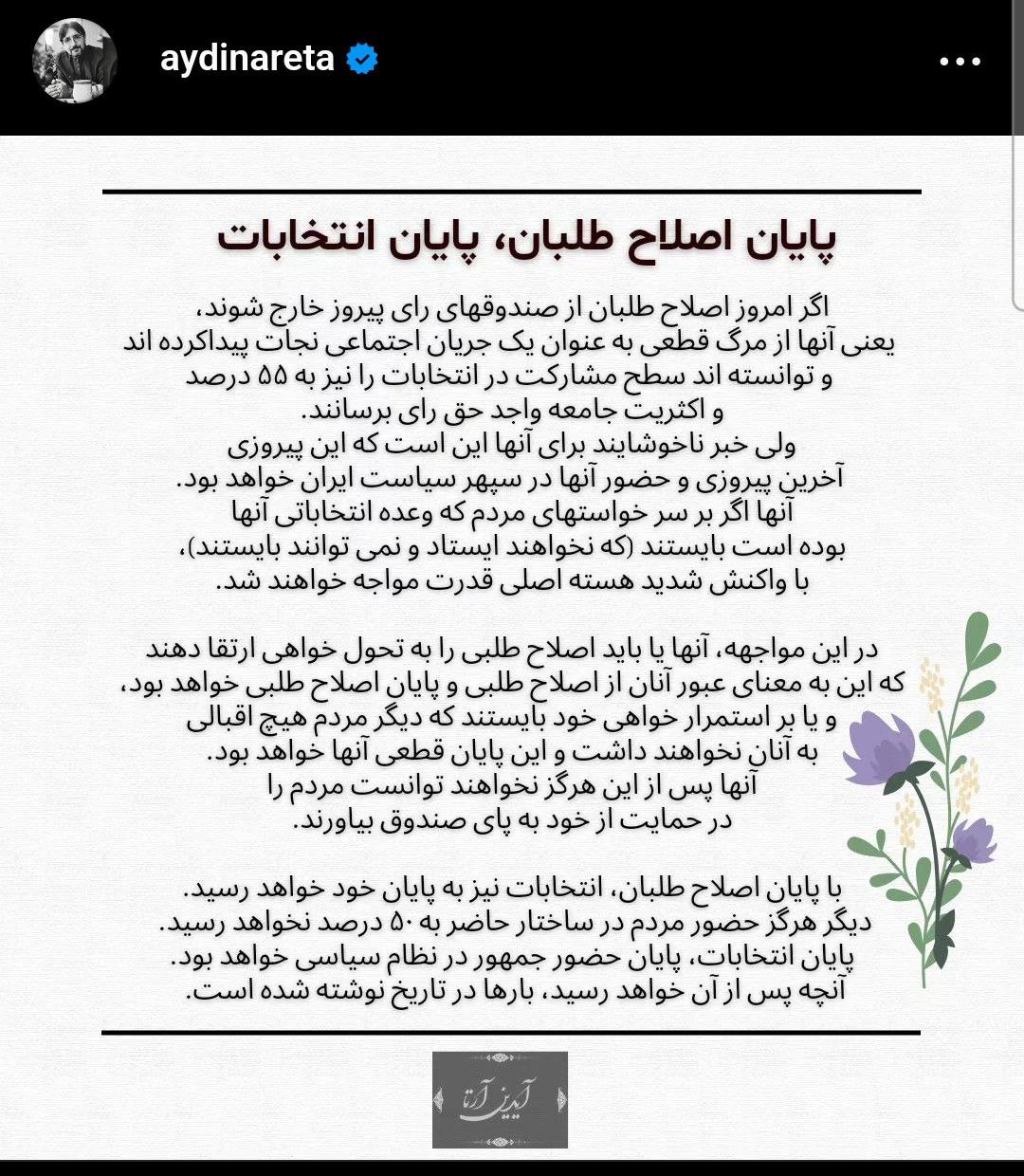Open the post's three-dot options menu
This screenshot has width=1024, height=1176.
[960, 61]
